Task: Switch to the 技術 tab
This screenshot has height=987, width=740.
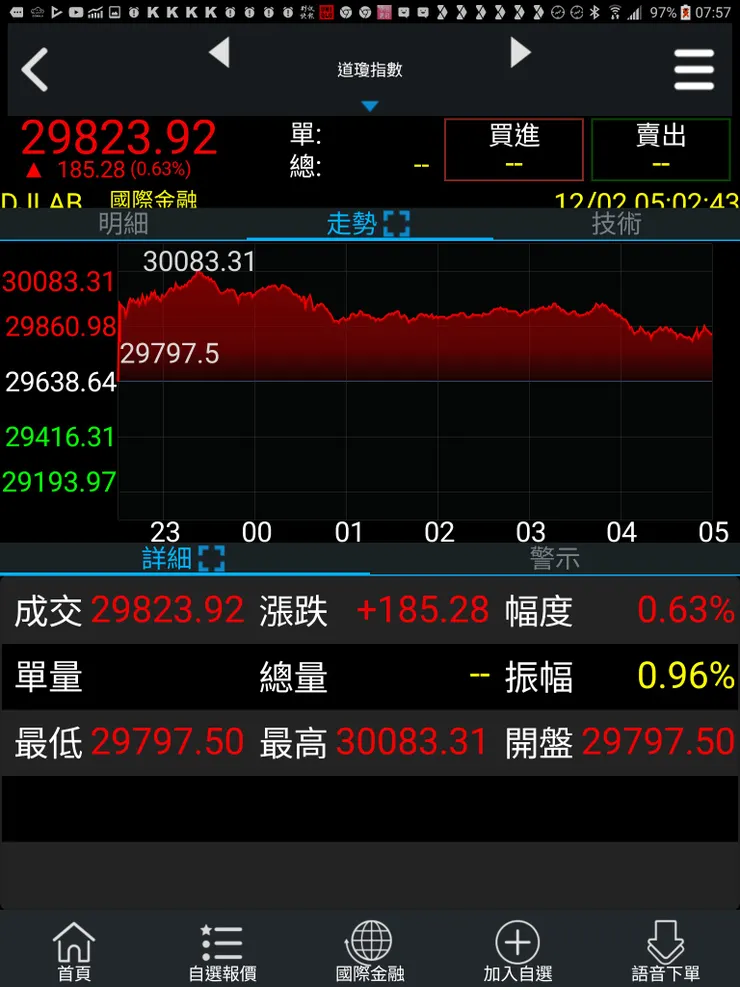Action: (615, 224)
